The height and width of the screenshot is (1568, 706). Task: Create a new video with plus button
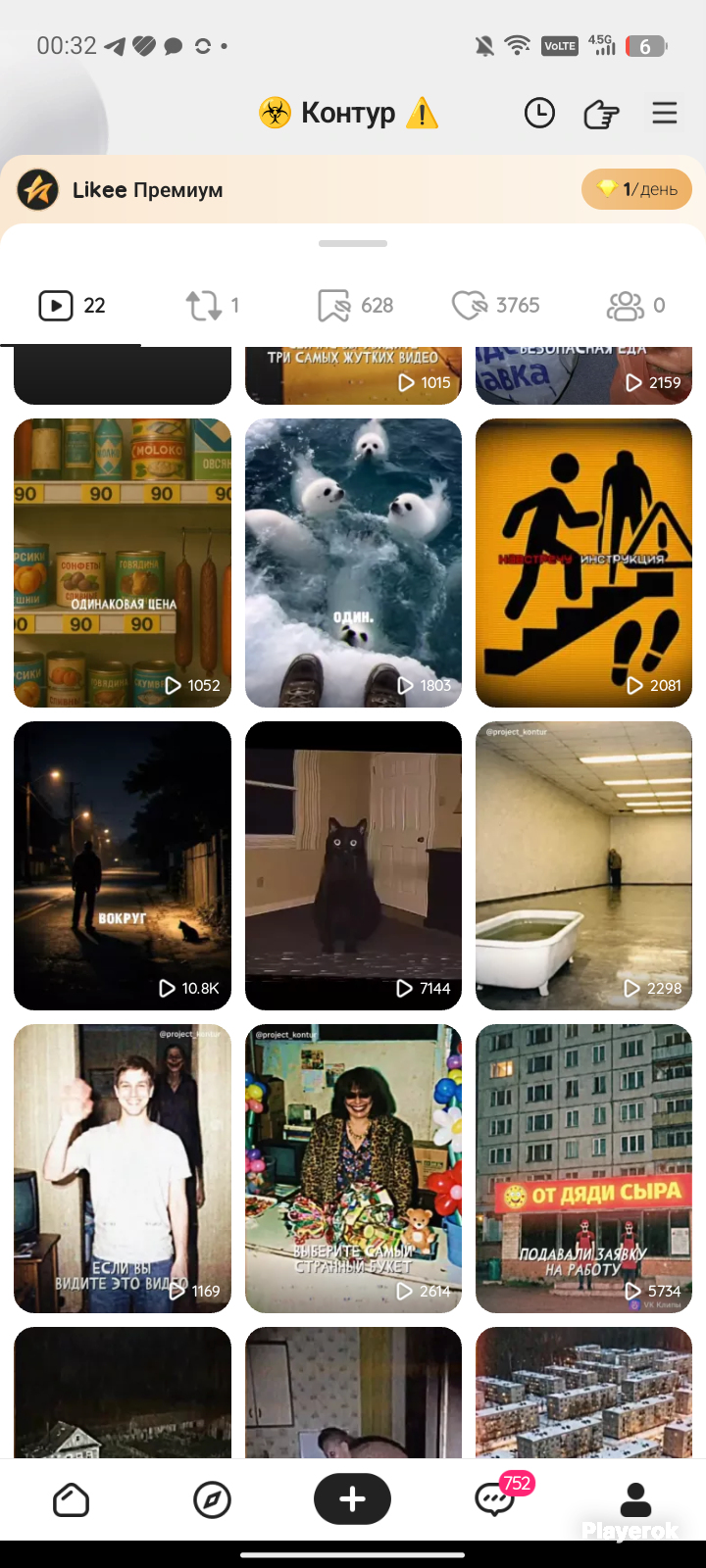point(352,1498)
